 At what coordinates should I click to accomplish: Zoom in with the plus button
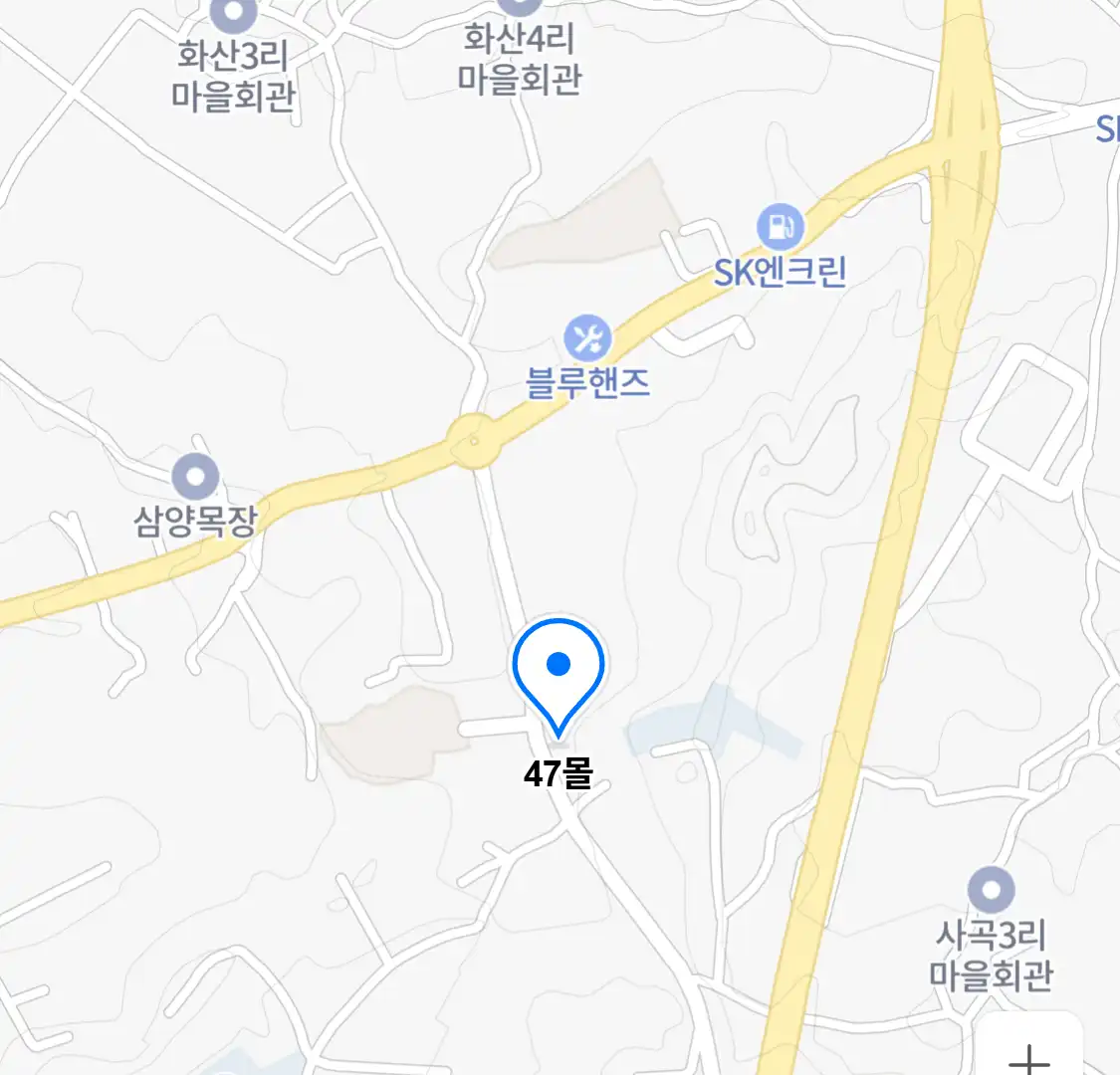(1030, 1055)
